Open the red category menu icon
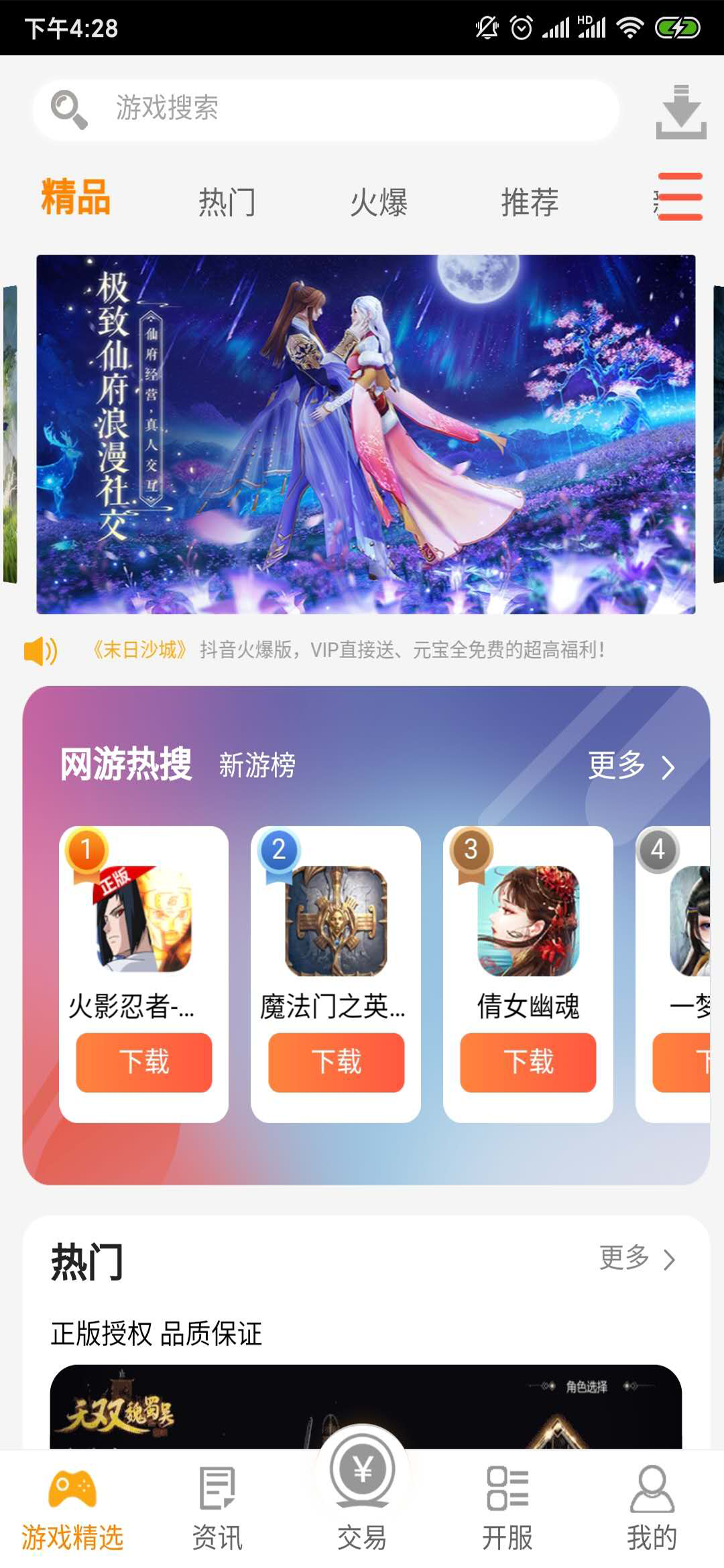 tap(680, 197)
